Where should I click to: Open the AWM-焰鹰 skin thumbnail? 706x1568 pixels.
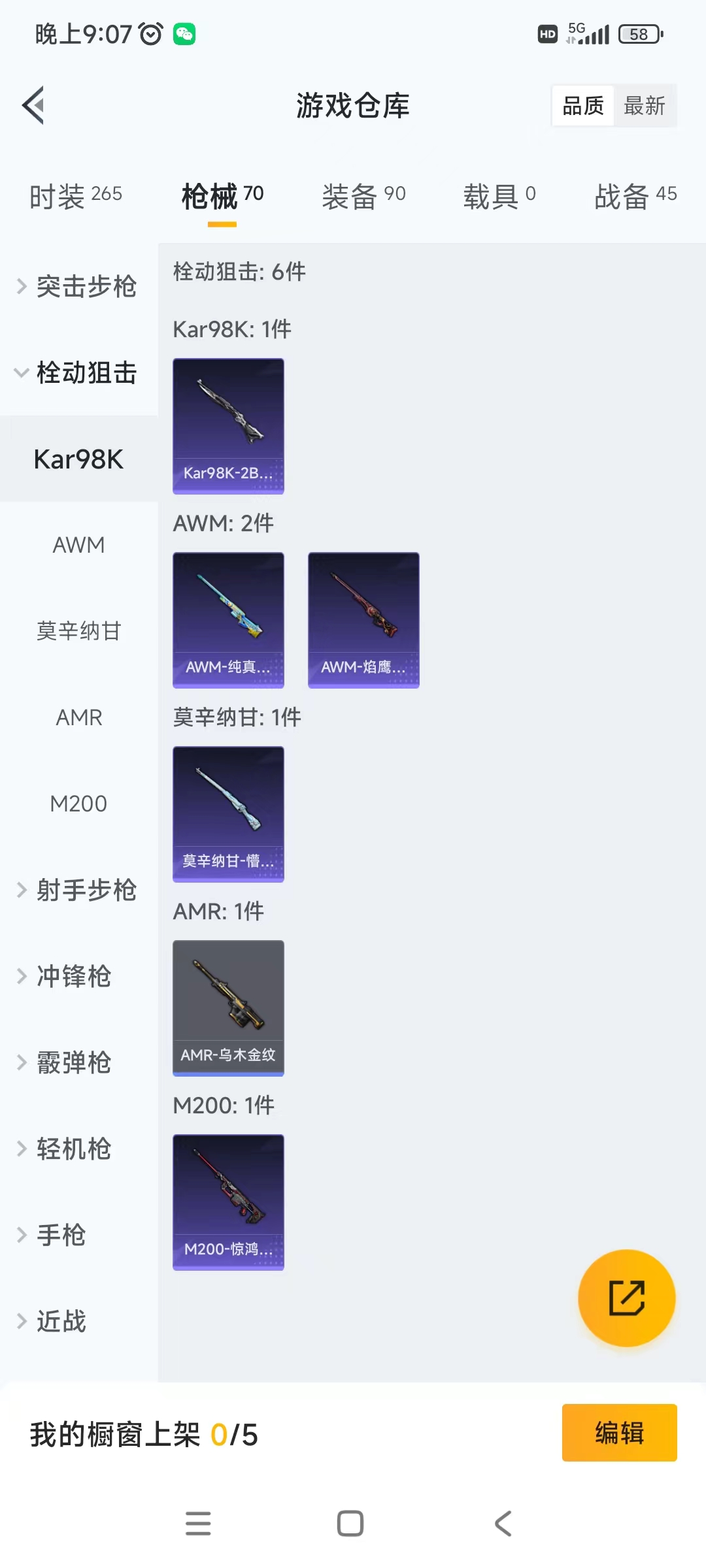[363, 619]
